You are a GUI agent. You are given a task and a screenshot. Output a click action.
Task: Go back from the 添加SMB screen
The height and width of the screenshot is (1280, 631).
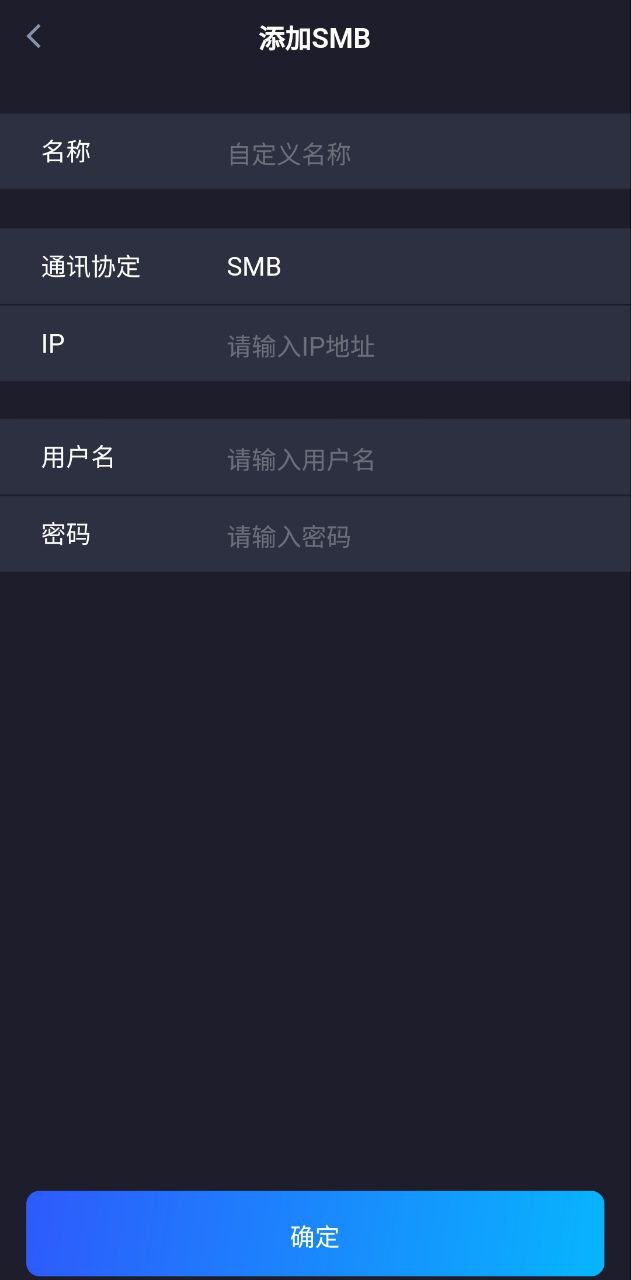pos(34,38)
